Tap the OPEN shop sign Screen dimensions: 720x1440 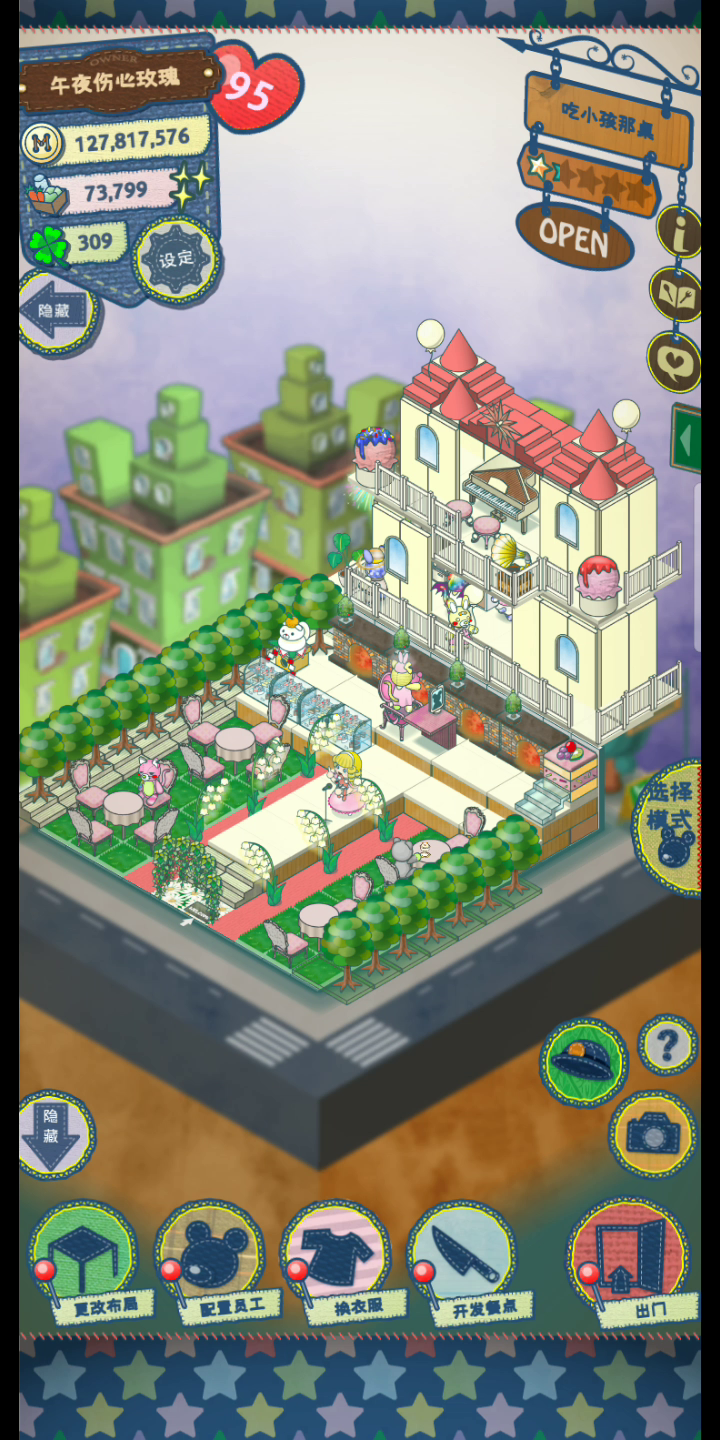575,236
